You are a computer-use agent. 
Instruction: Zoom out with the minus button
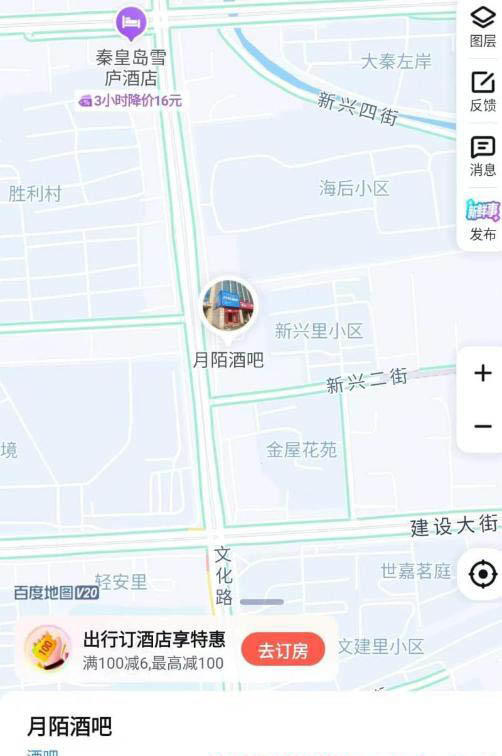pyautogui.click(x=482, y=426)
